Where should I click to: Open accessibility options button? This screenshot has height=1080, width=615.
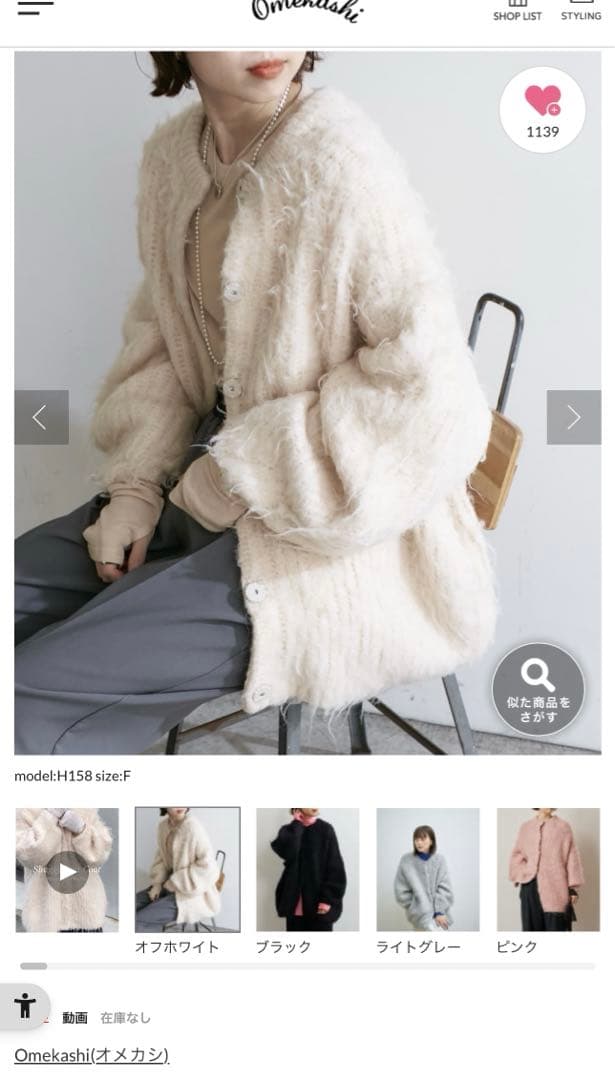[25, 1006]
